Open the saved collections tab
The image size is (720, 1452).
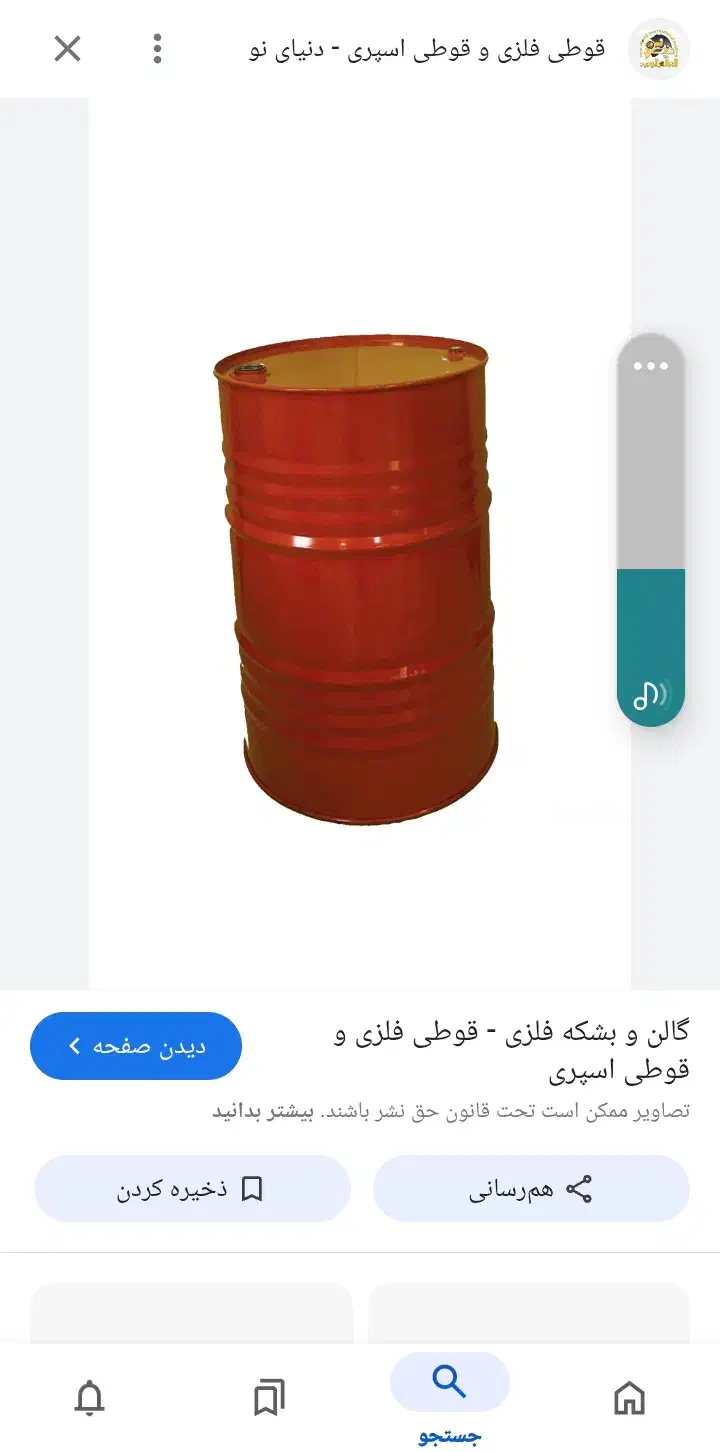[269, 1397]
